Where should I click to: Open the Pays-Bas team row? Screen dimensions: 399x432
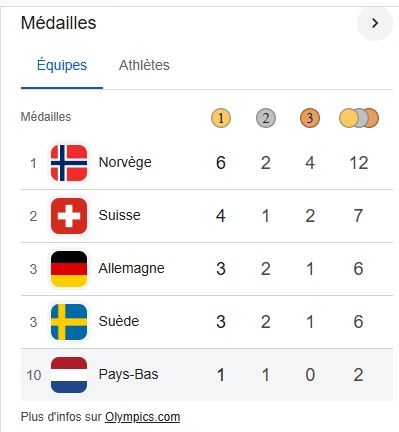tap(207, 375)
